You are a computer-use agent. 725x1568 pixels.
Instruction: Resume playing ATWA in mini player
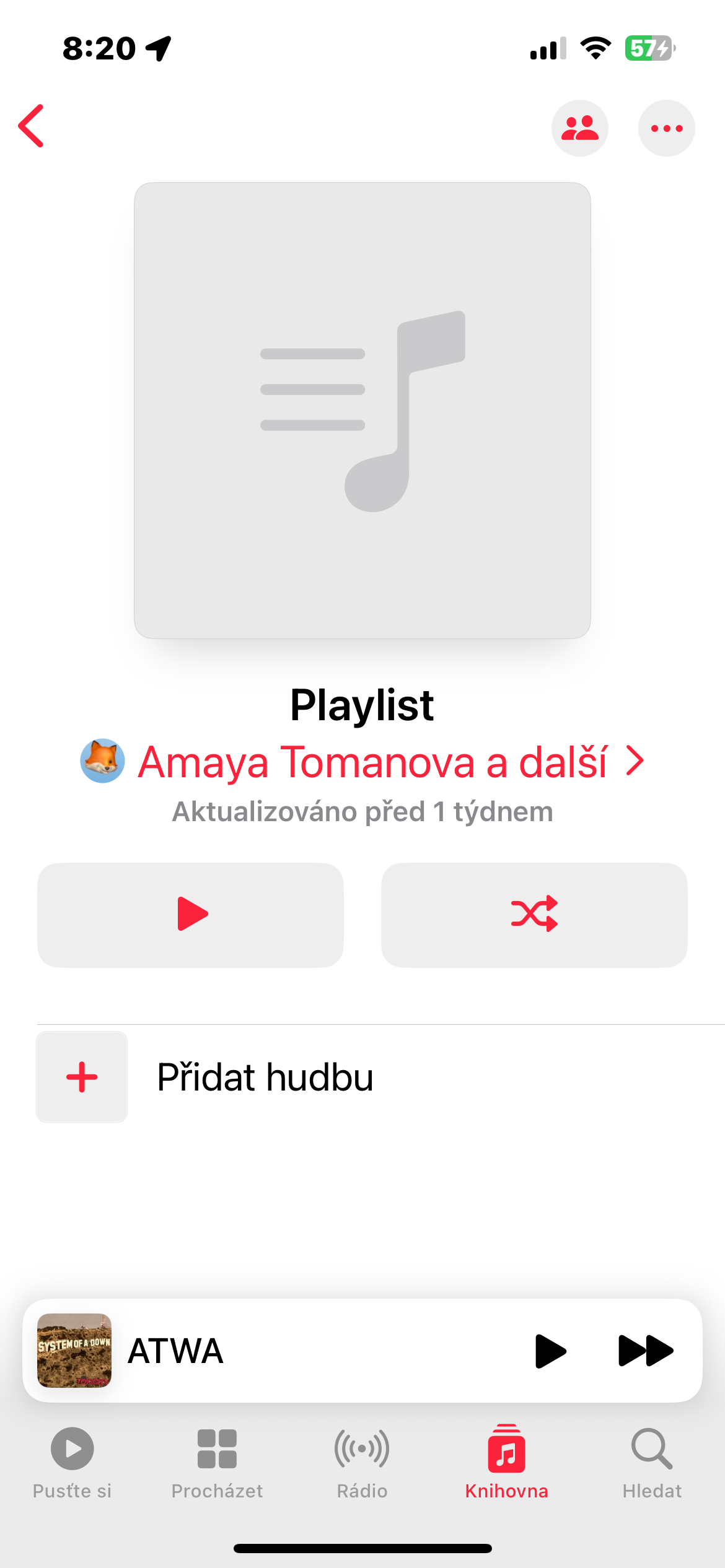coord(550,1351)
